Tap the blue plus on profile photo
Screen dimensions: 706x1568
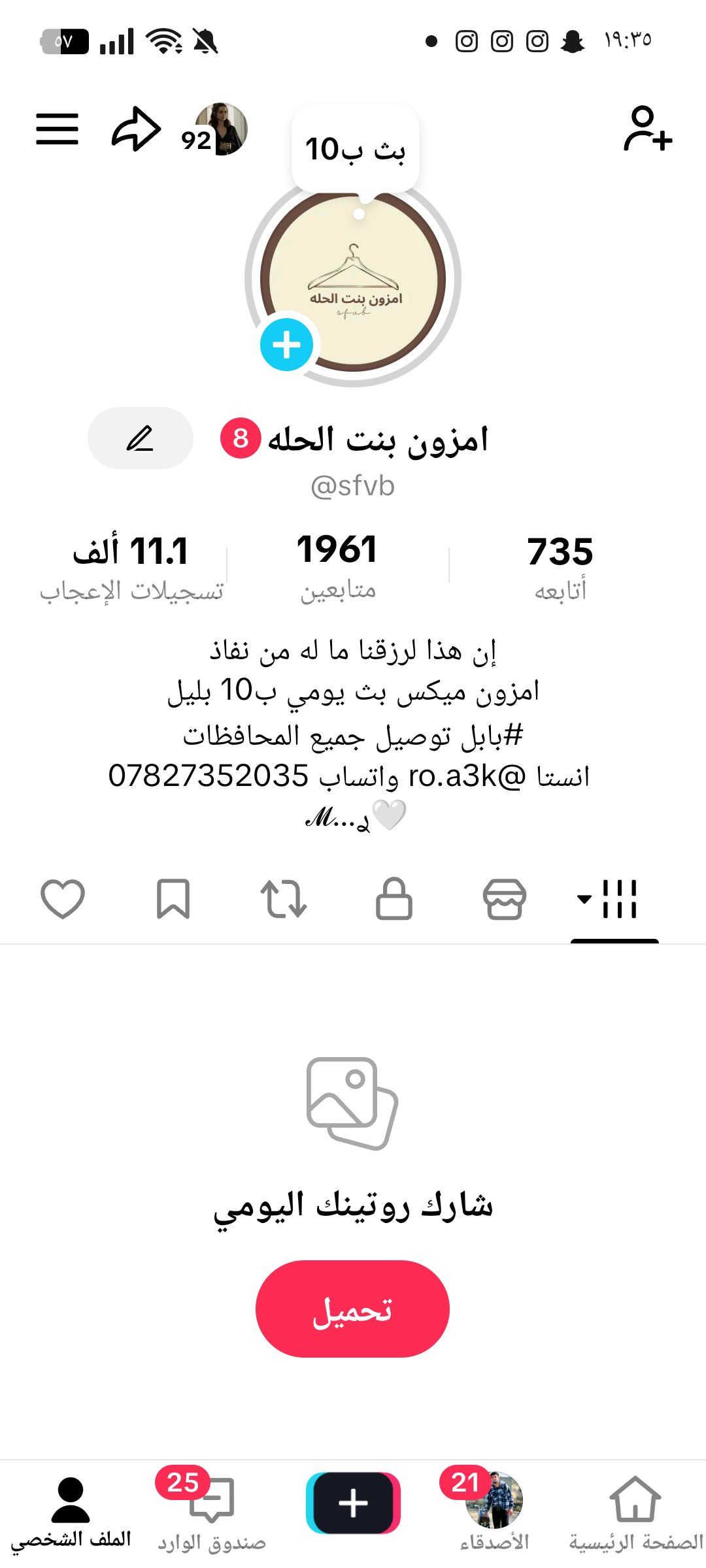pos(286,345)
